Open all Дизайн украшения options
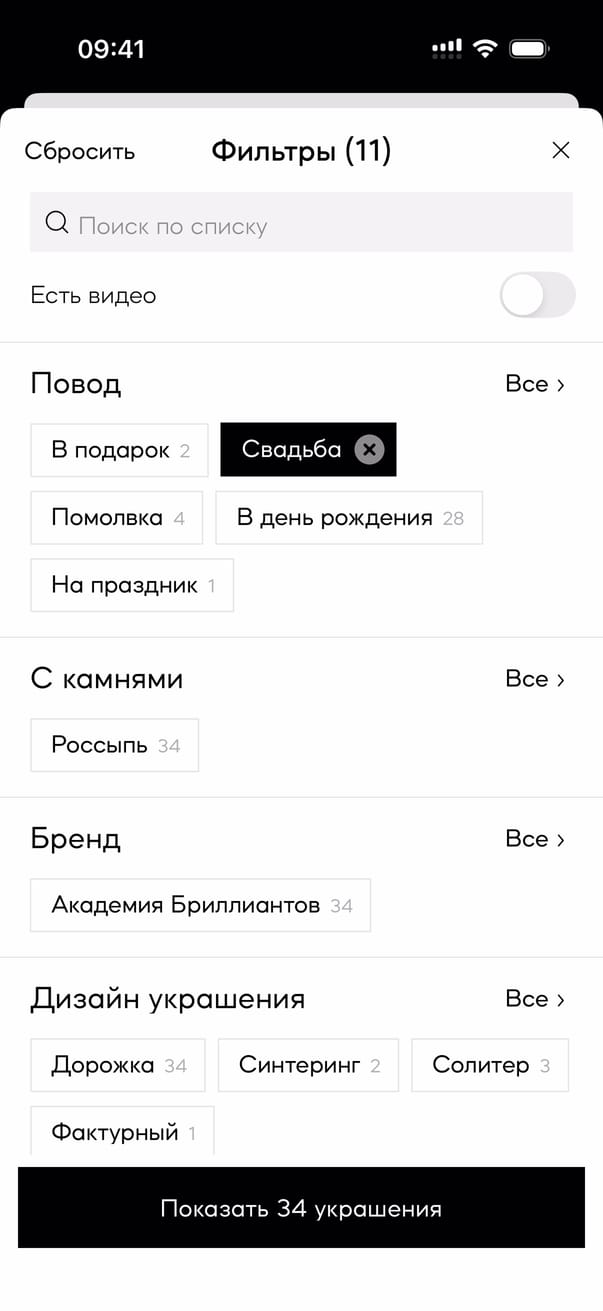This screenshot has width=603, height=1311. coord(535,999)
